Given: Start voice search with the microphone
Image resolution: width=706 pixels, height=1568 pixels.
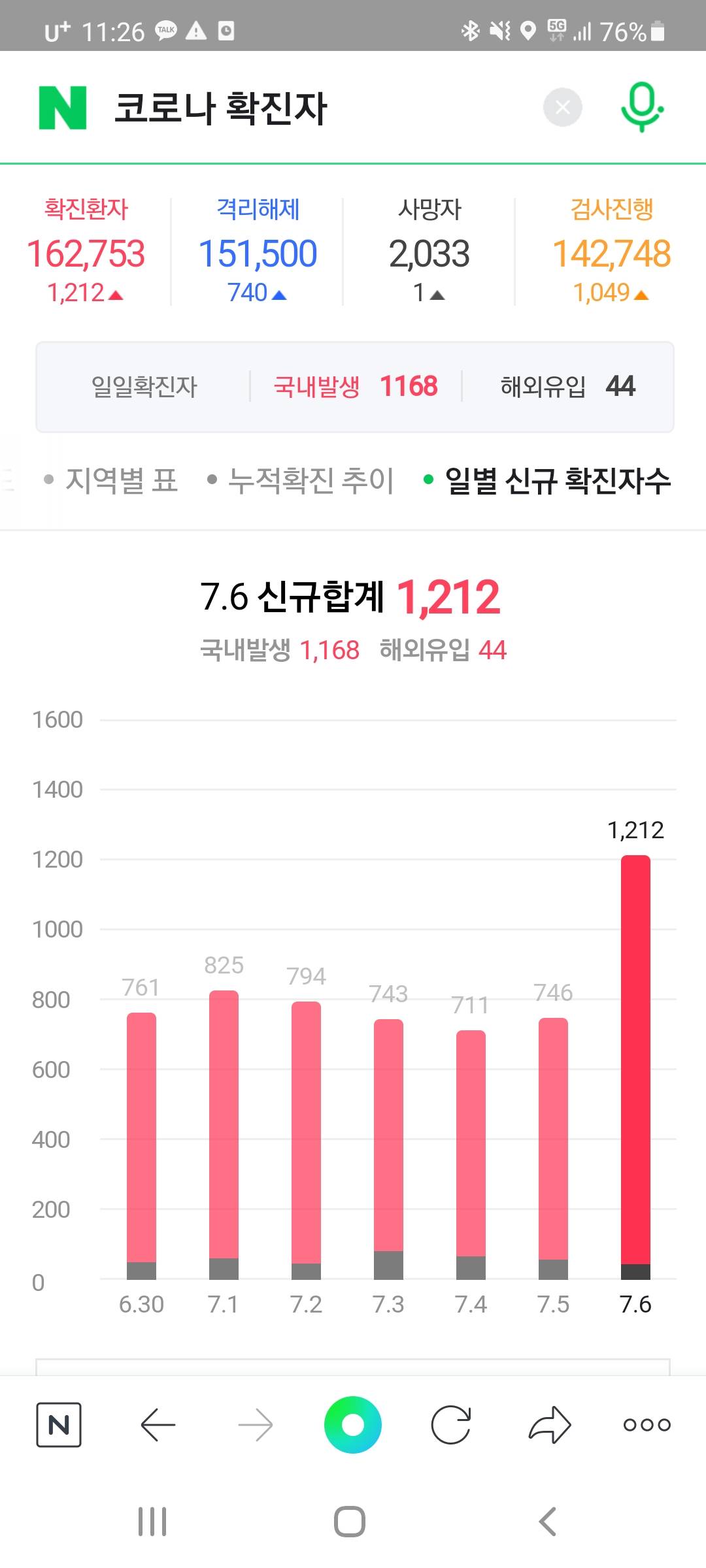Looking at the screenshot, I should point(642,108).
